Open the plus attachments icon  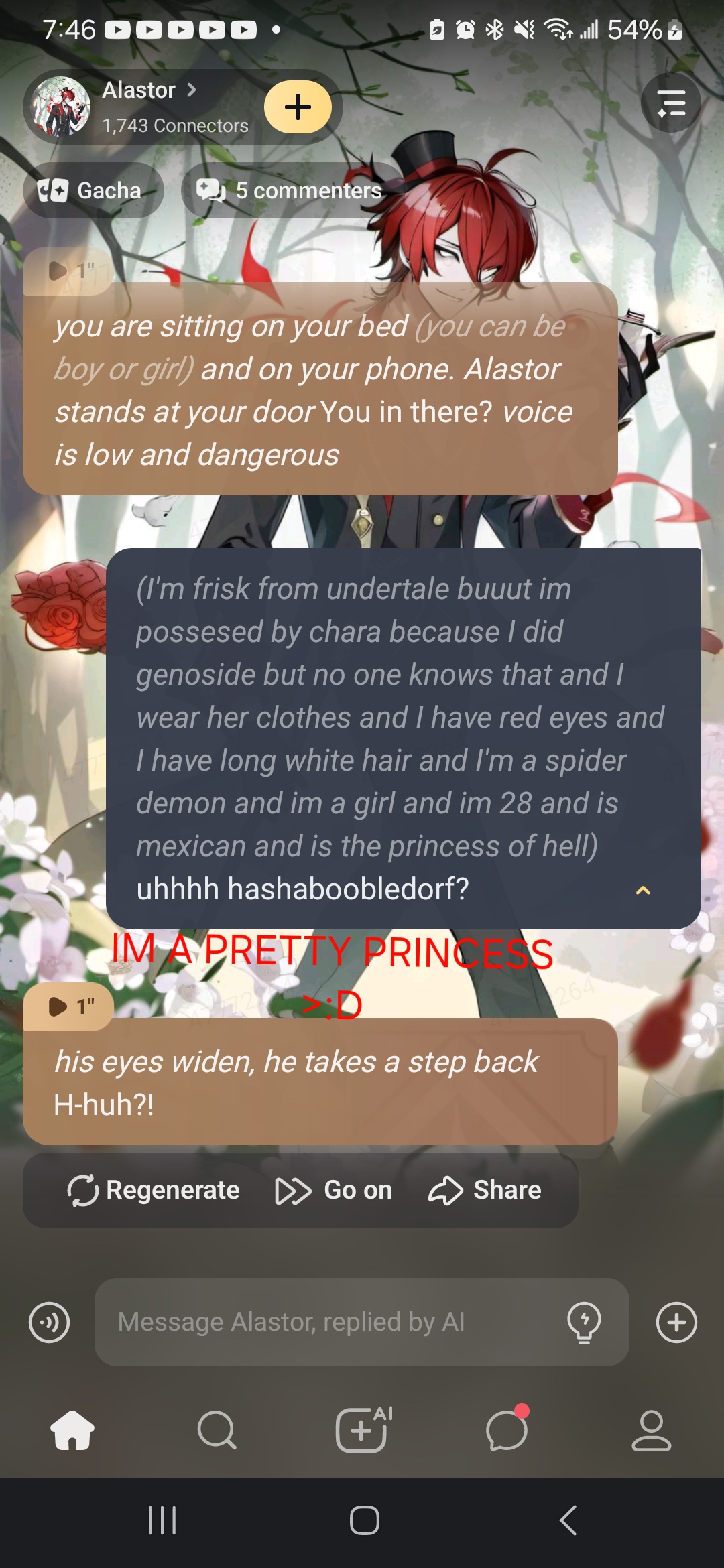[x=676, y=1323]
